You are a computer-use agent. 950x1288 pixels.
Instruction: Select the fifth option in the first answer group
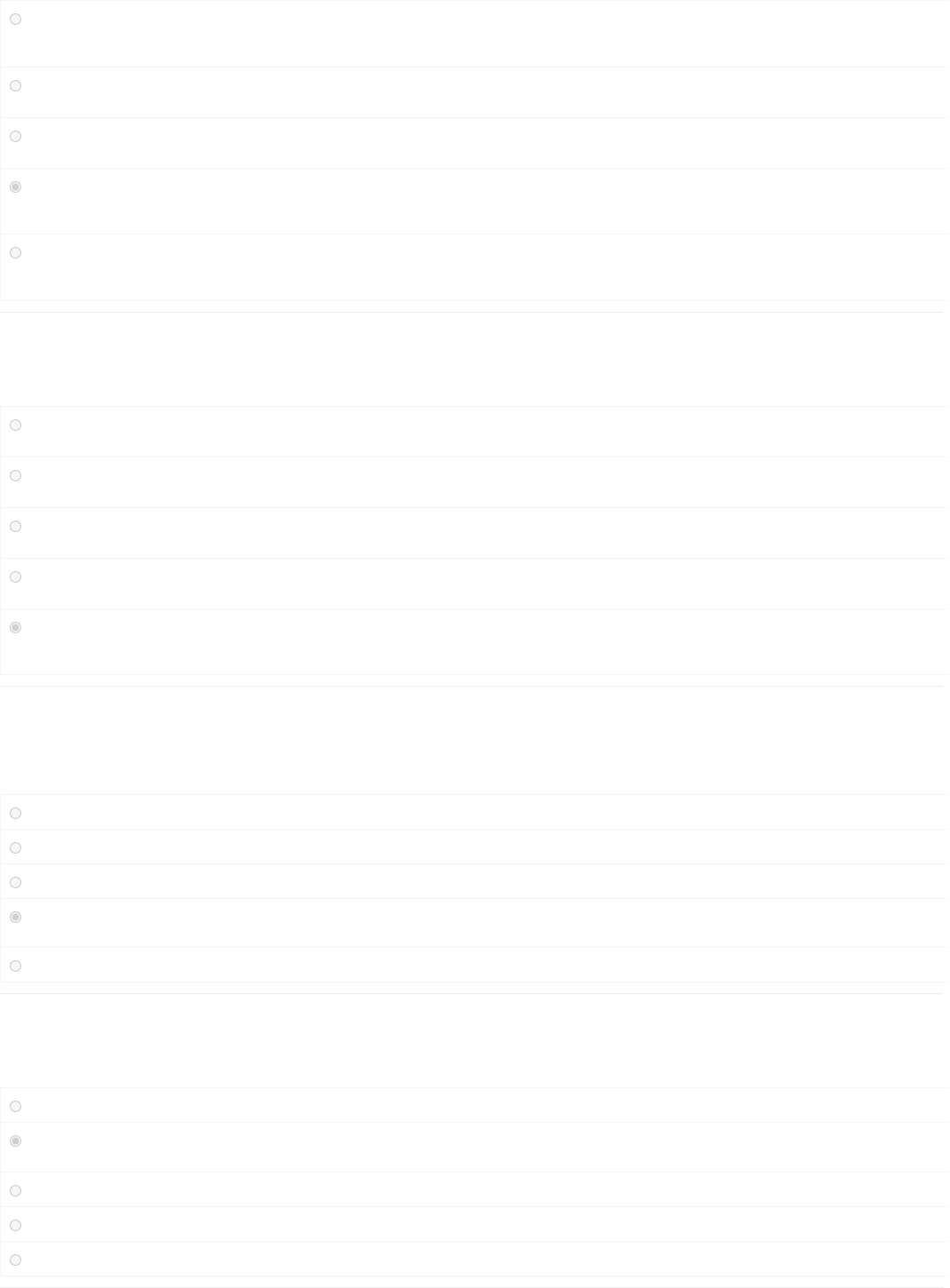click(15, 253)
